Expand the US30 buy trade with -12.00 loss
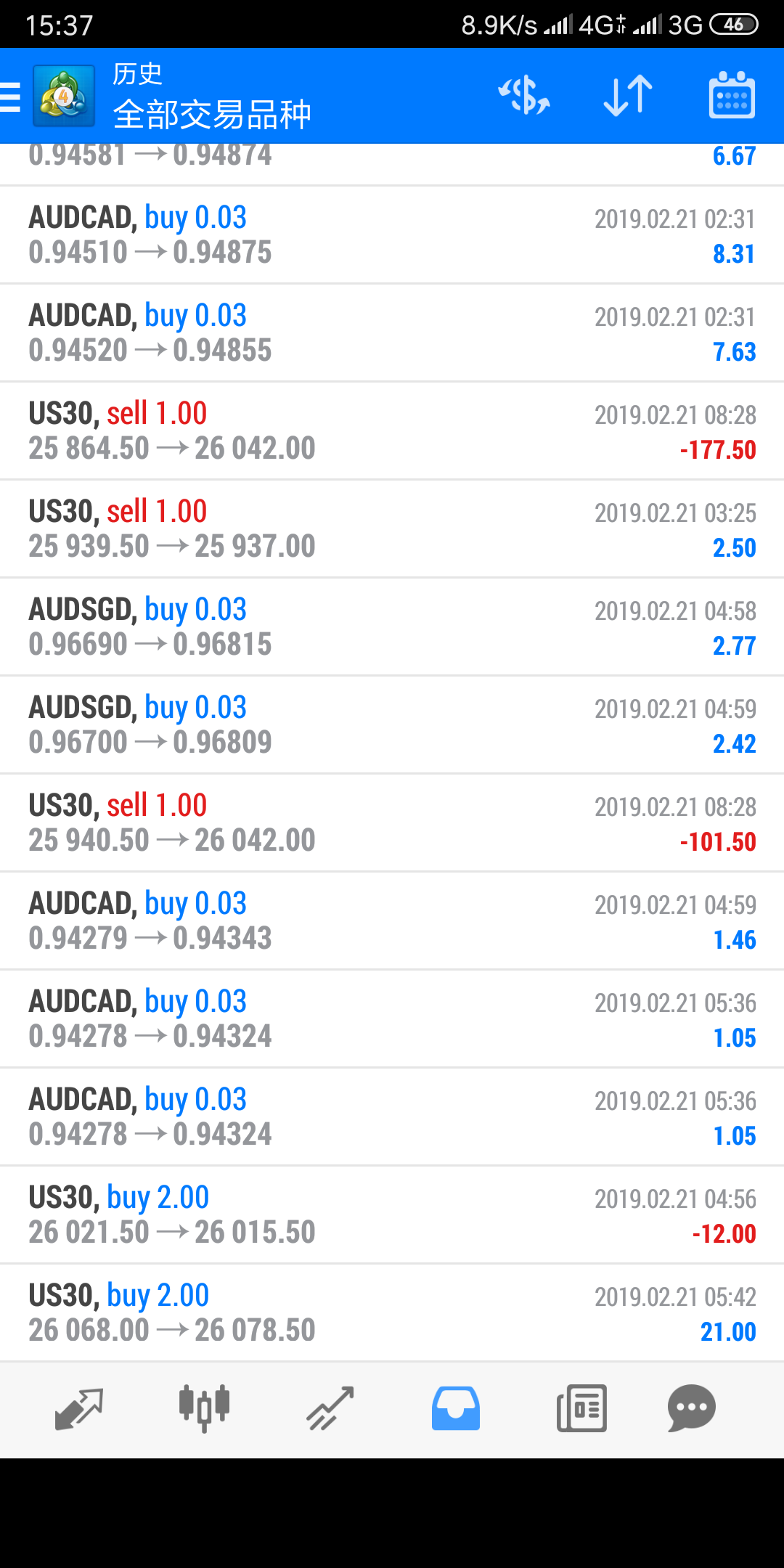 [392, 1215]
